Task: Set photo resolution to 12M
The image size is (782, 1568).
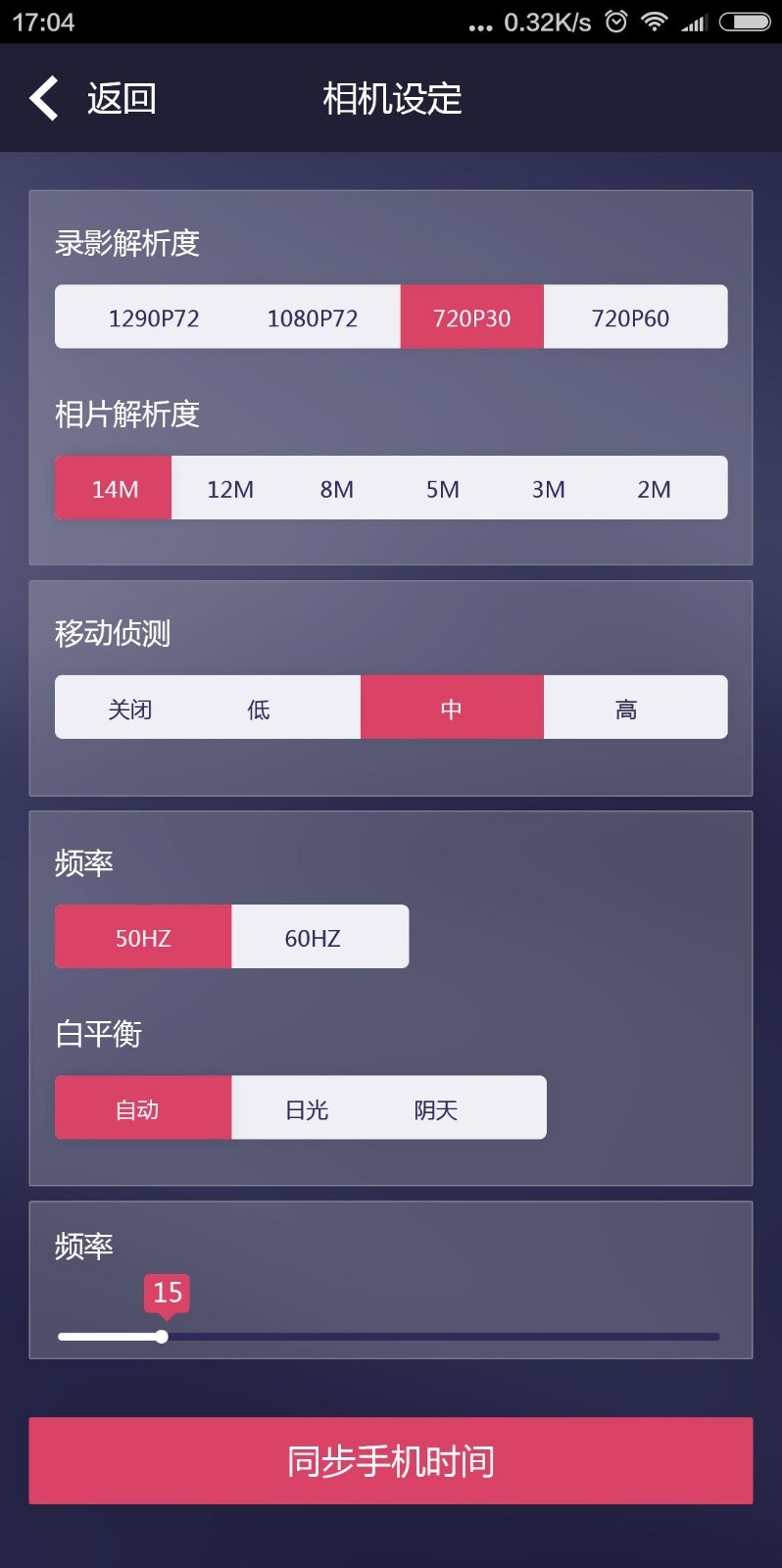Action: pos(230,488)
